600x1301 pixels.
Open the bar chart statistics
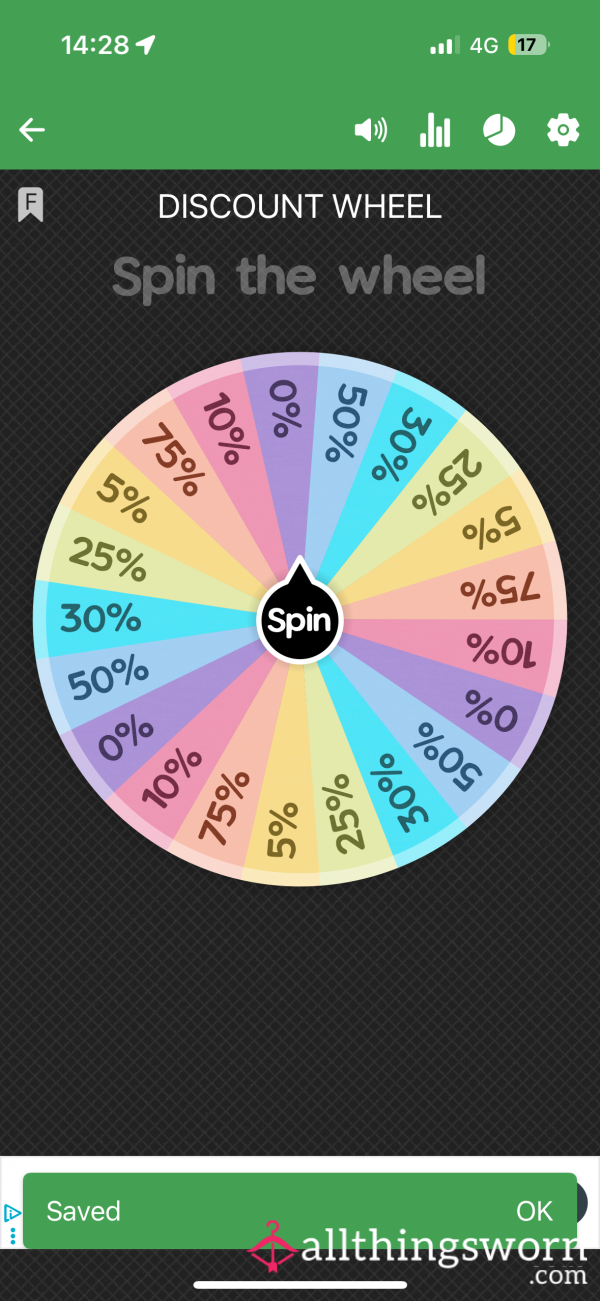click(435, 130)
